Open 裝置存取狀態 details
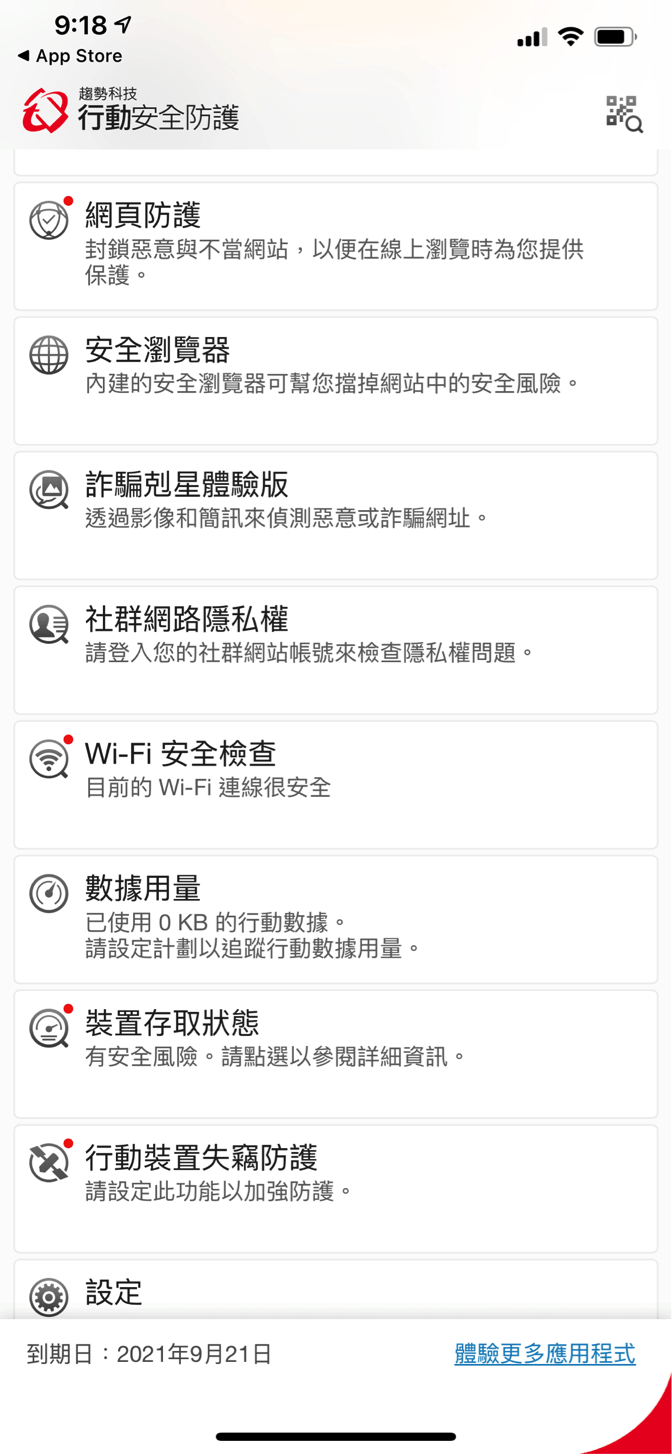 [336, 1054]
